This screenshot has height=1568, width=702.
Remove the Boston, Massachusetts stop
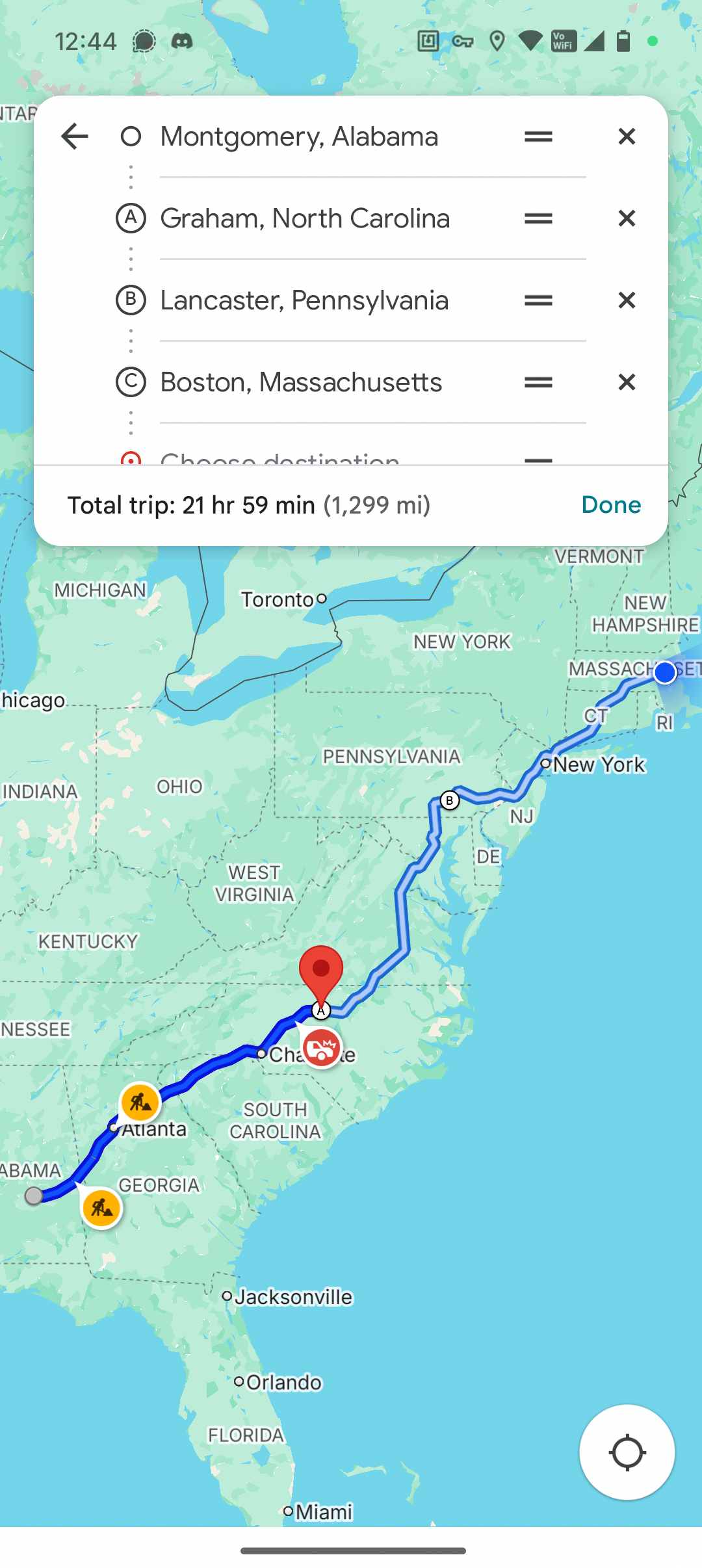pyautogui.click(x=626, y=382)
